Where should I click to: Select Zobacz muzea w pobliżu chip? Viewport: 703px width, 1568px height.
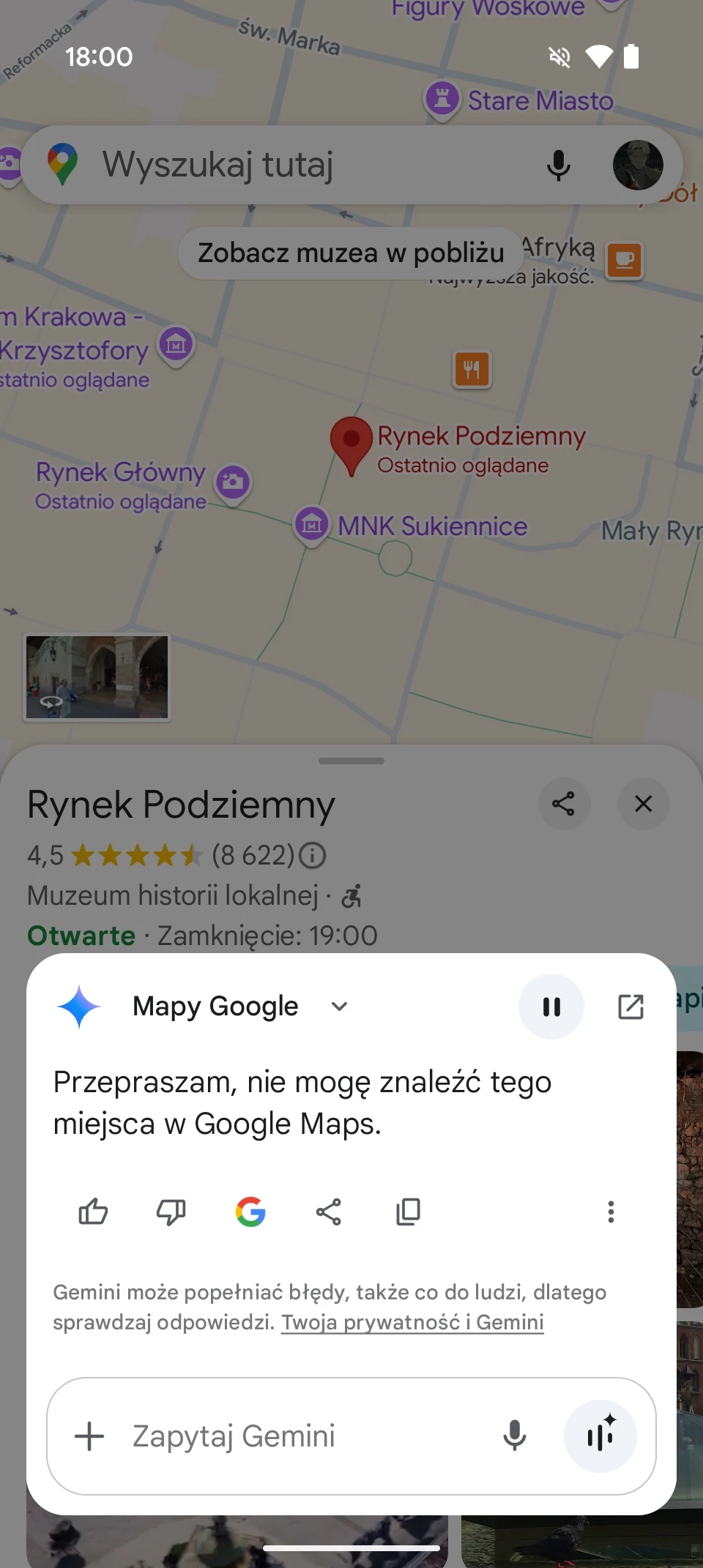(x=351, y=253)
